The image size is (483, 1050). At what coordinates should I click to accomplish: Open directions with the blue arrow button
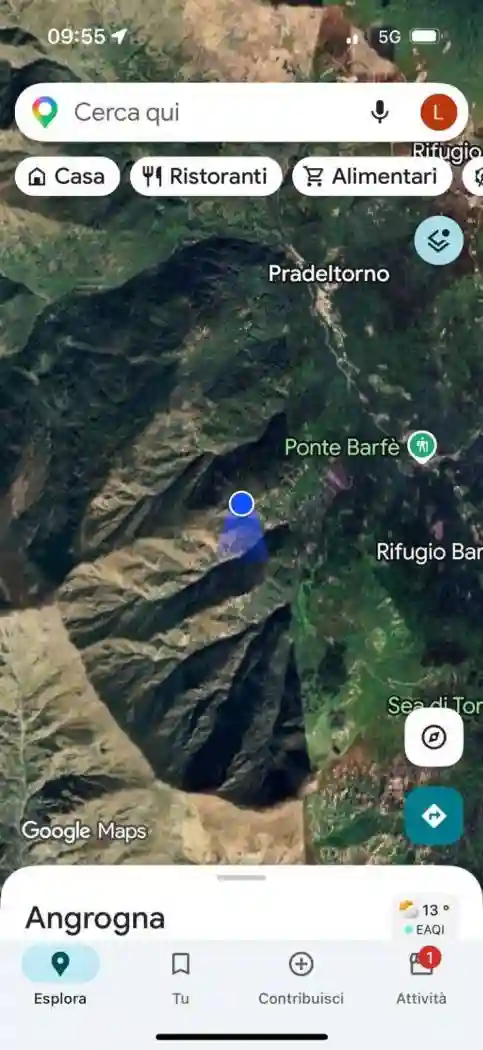click(434, 816)
